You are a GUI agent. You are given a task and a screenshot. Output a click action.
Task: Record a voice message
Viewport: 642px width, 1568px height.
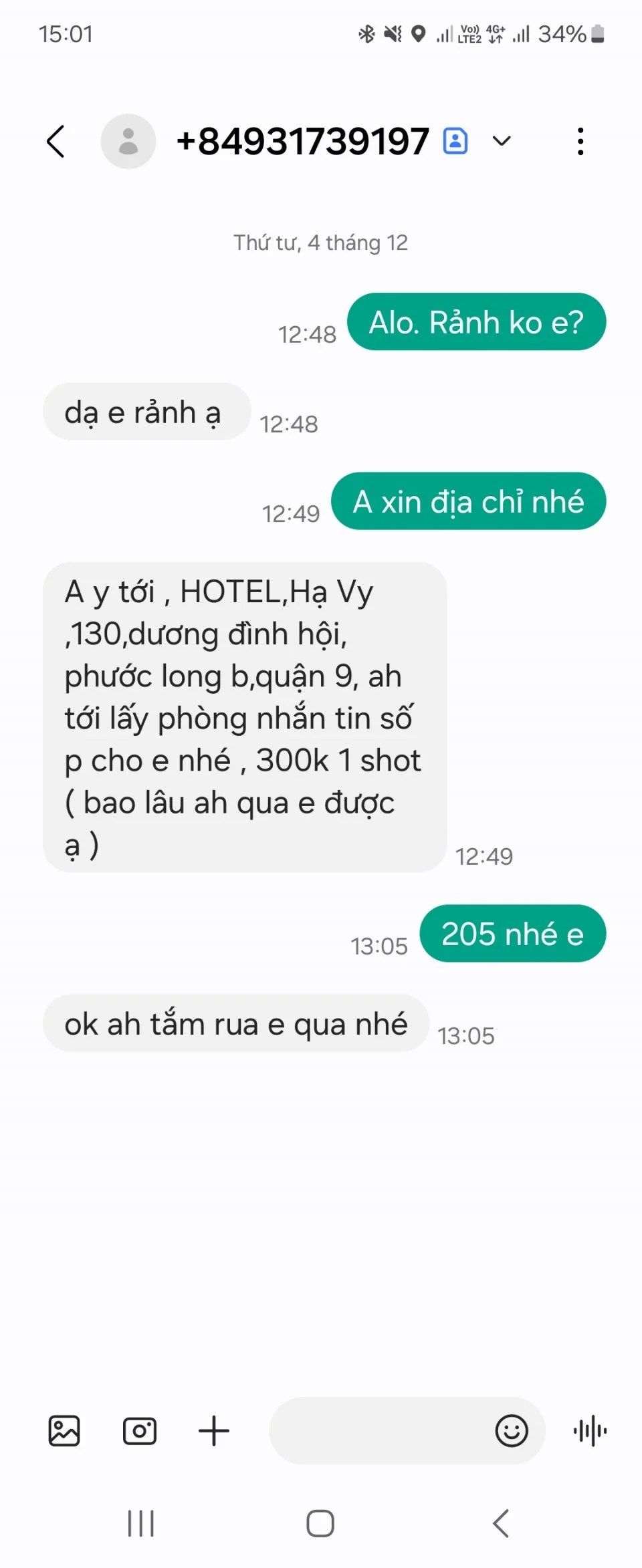click(x=590, y=1431)
